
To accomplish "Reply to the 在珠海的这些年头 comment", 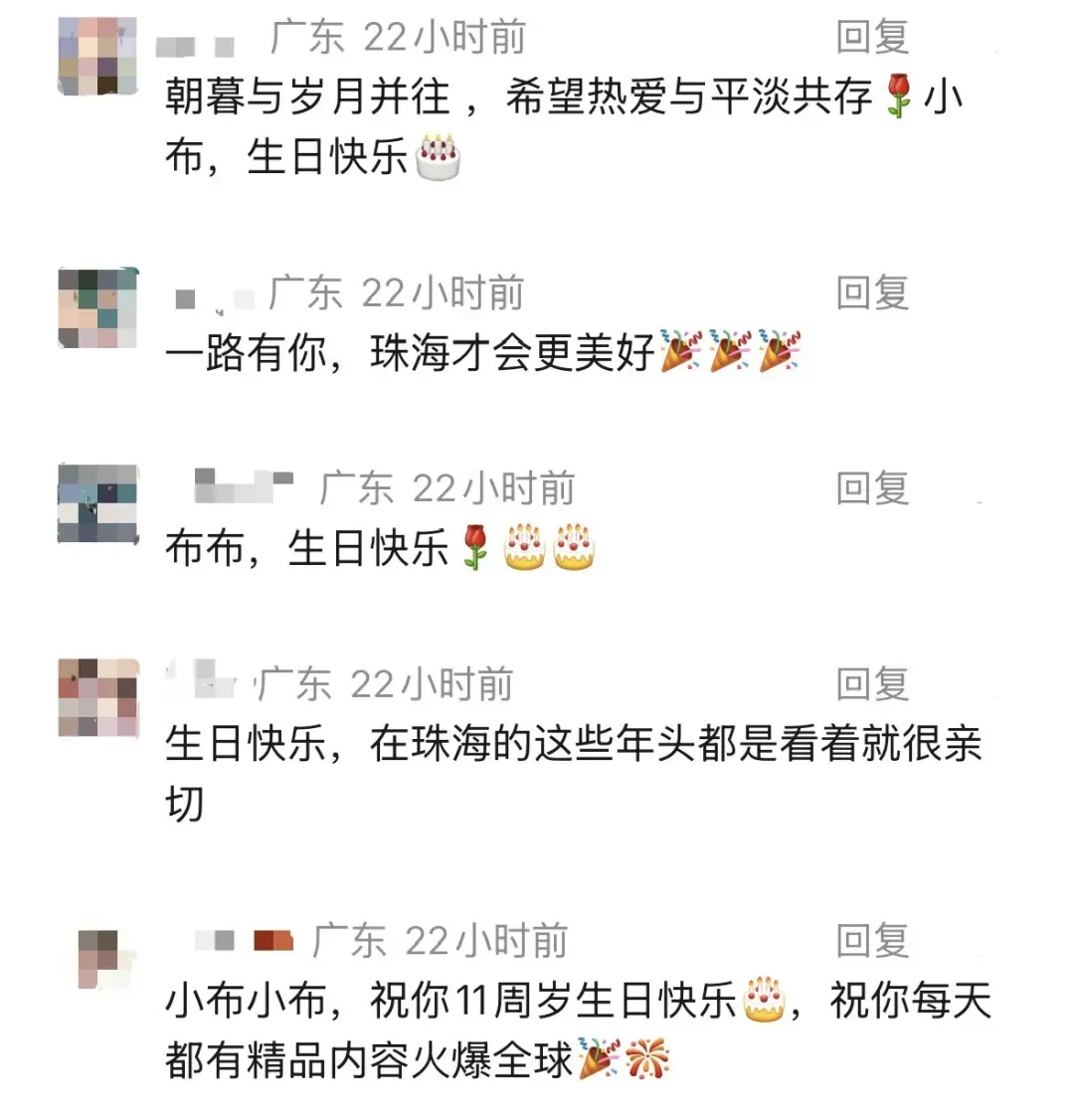I will (872, 684).
